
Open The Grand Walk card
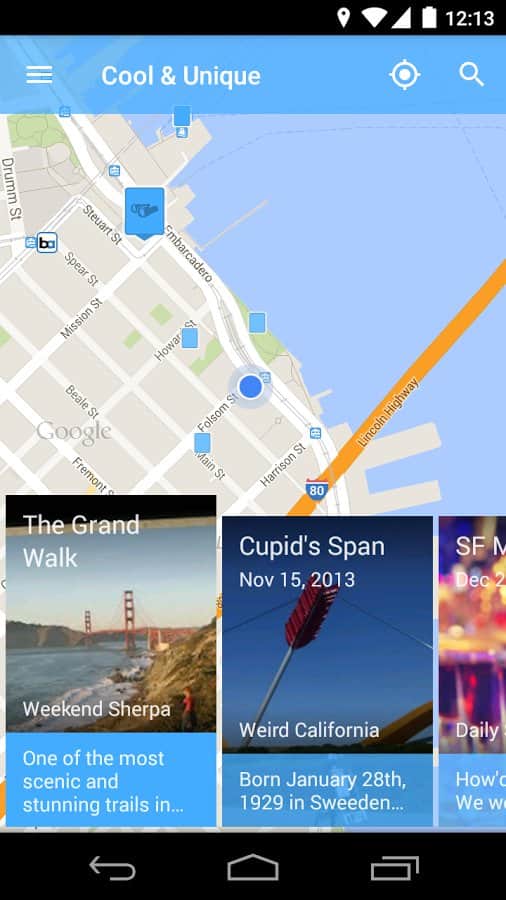tap(111, 661)
